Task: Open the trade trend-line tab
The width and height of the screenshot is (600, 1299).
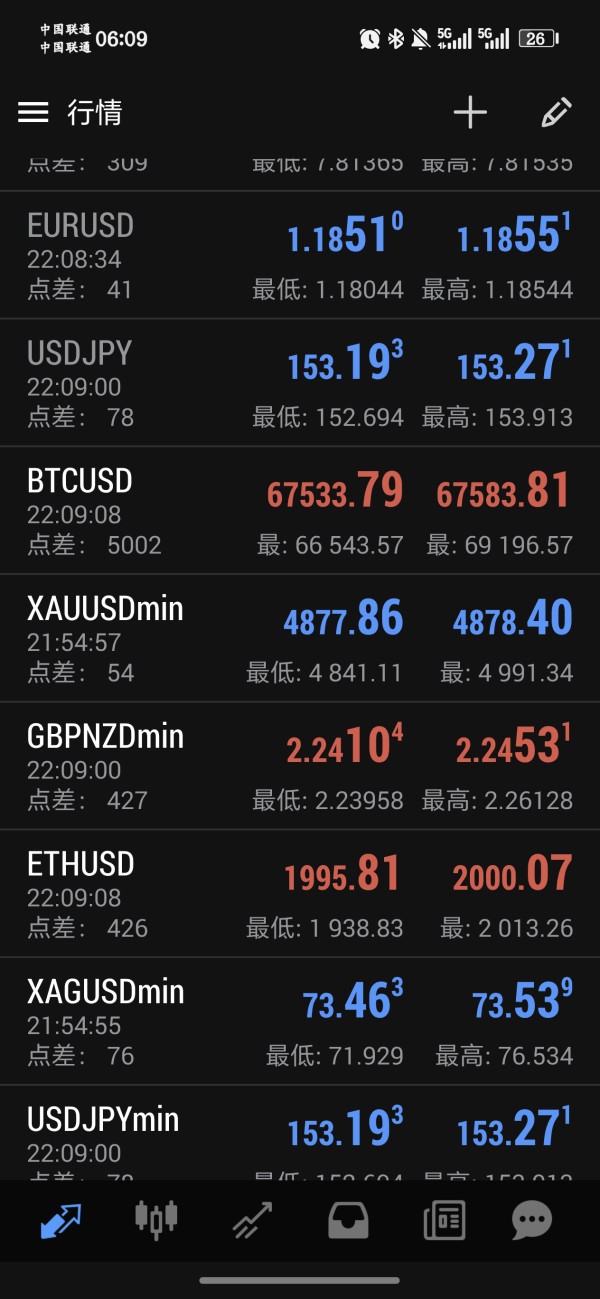Action: [x=252, y=1221]
